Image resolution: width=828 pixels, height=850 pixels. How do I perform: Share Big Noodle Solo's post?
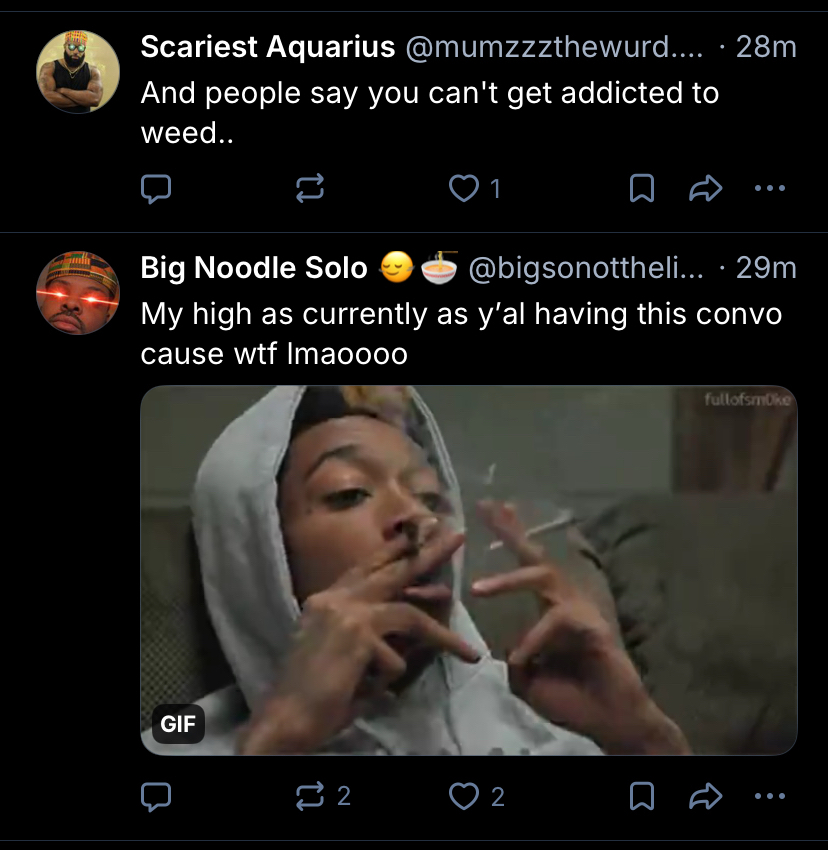click(x=706, y=796)
